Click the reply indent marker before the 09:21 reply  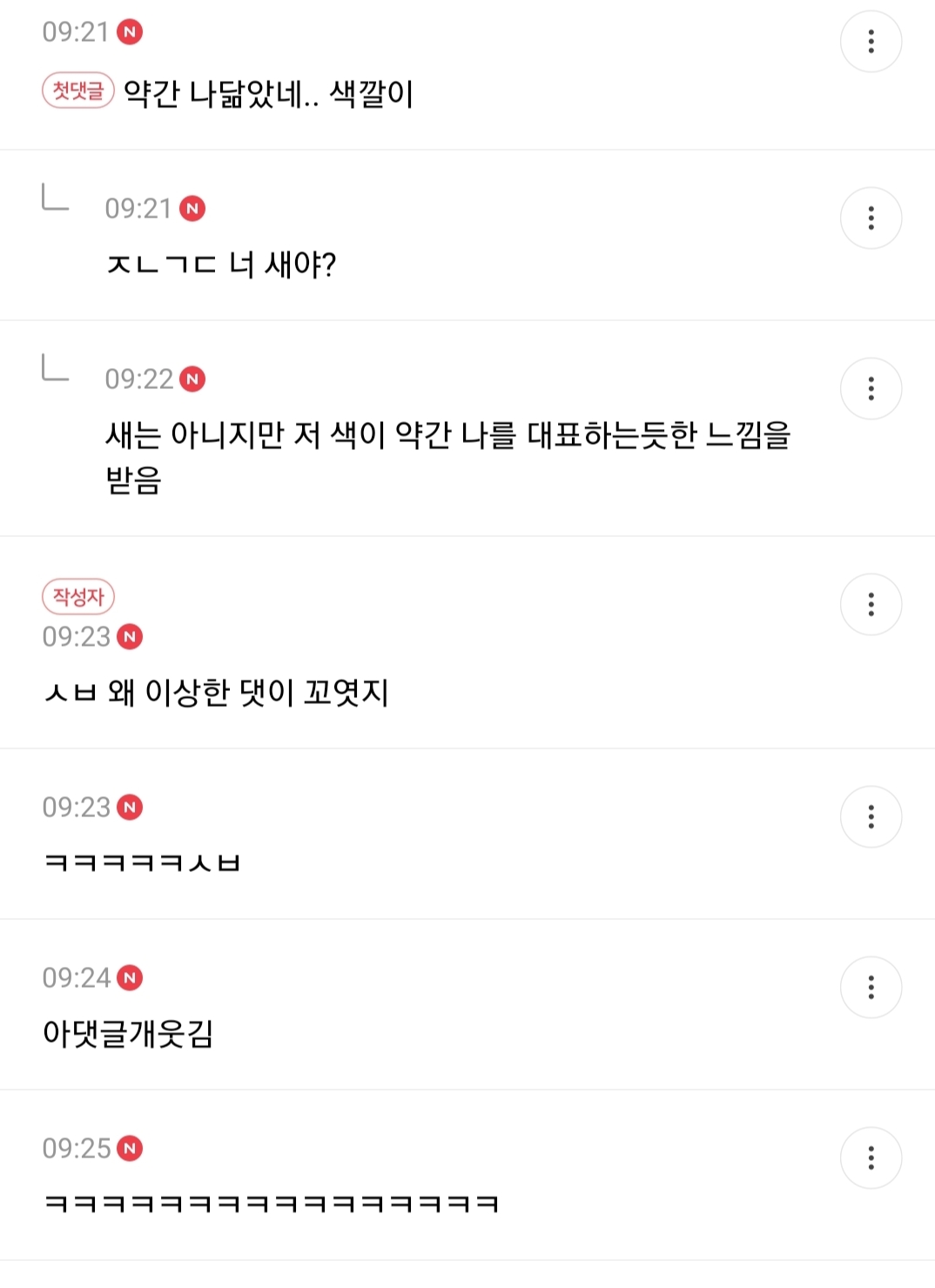(x=54, y=197)
